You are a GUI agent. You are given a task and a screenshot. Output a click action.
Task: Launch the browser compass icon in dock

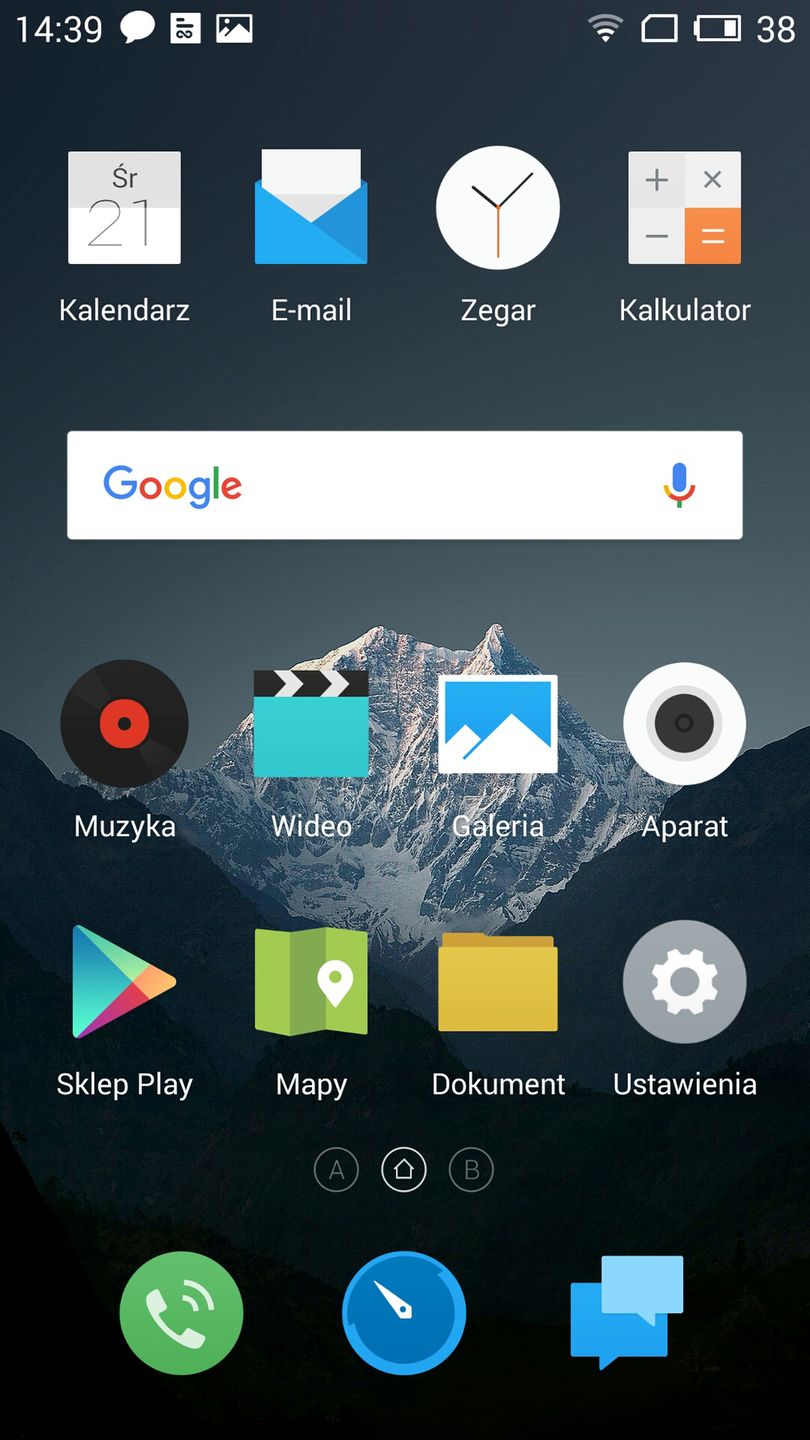coord(404,1313)
